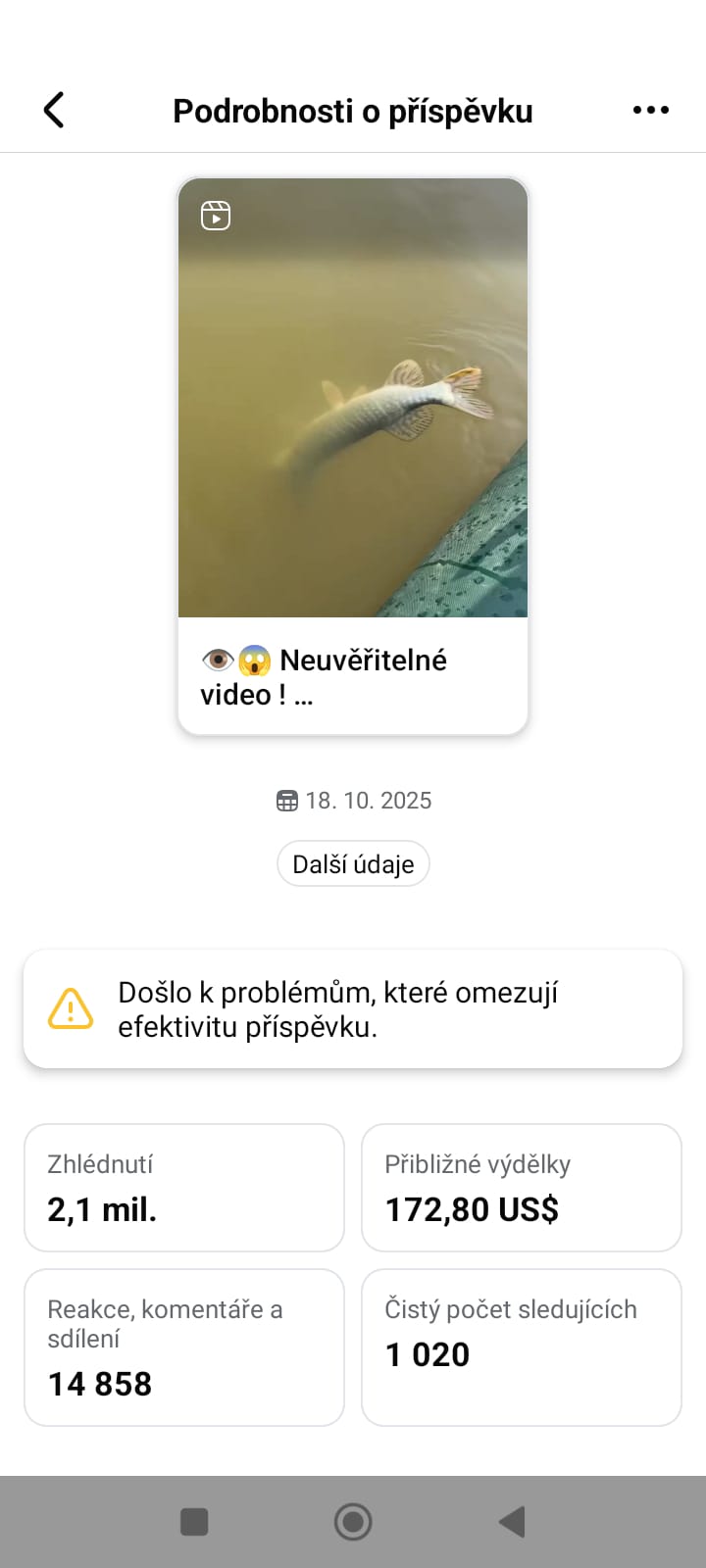This screenshot has width=706, height=1568.
Task: Open the three-dot overflow menu
Action: tap(650, 111)
